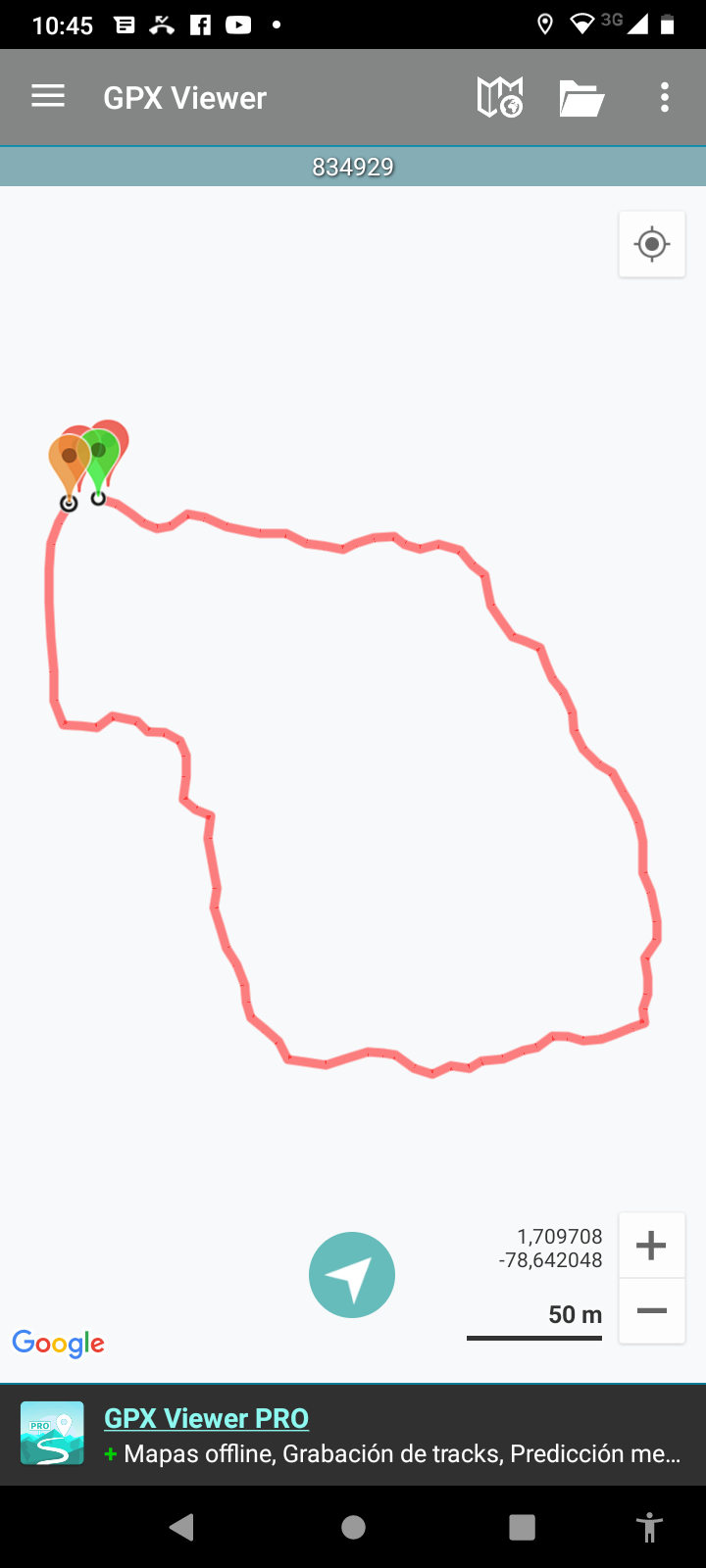
Task: Center map on my location
Action: pos(652,244)
